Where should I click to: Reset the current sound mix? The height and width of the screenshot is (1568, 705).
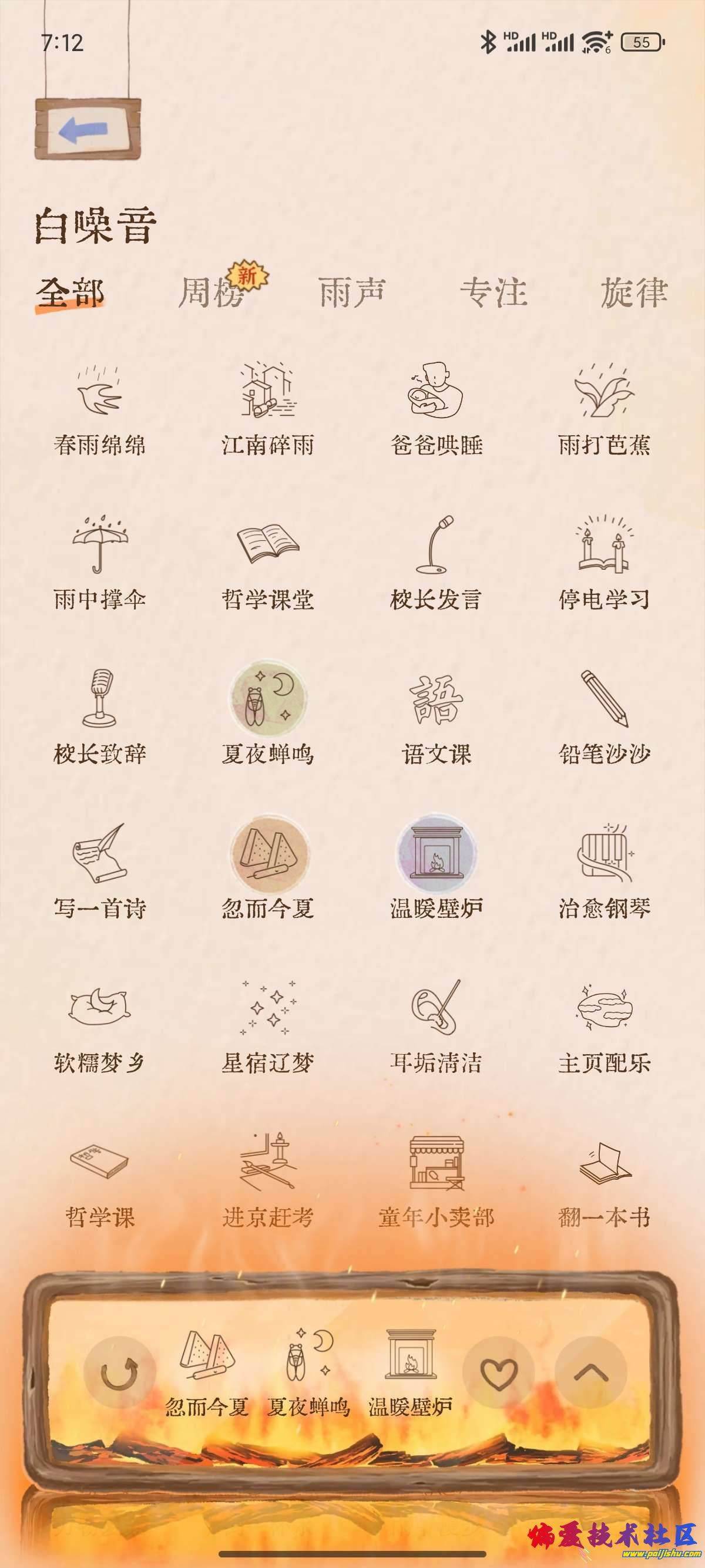tap(119, 1372)
